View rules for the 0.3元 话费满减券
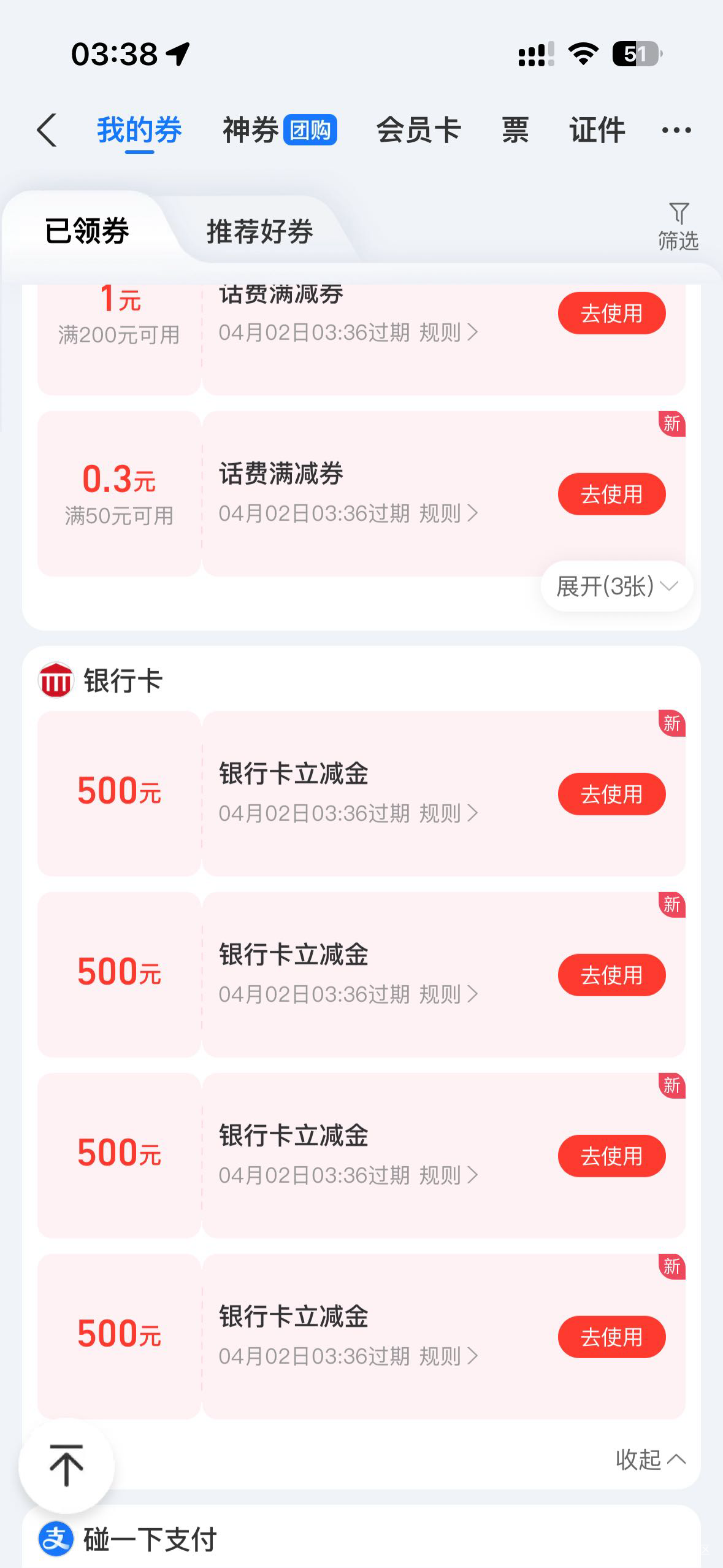The height and width of the screenshot is (1568, 723). 448,513
